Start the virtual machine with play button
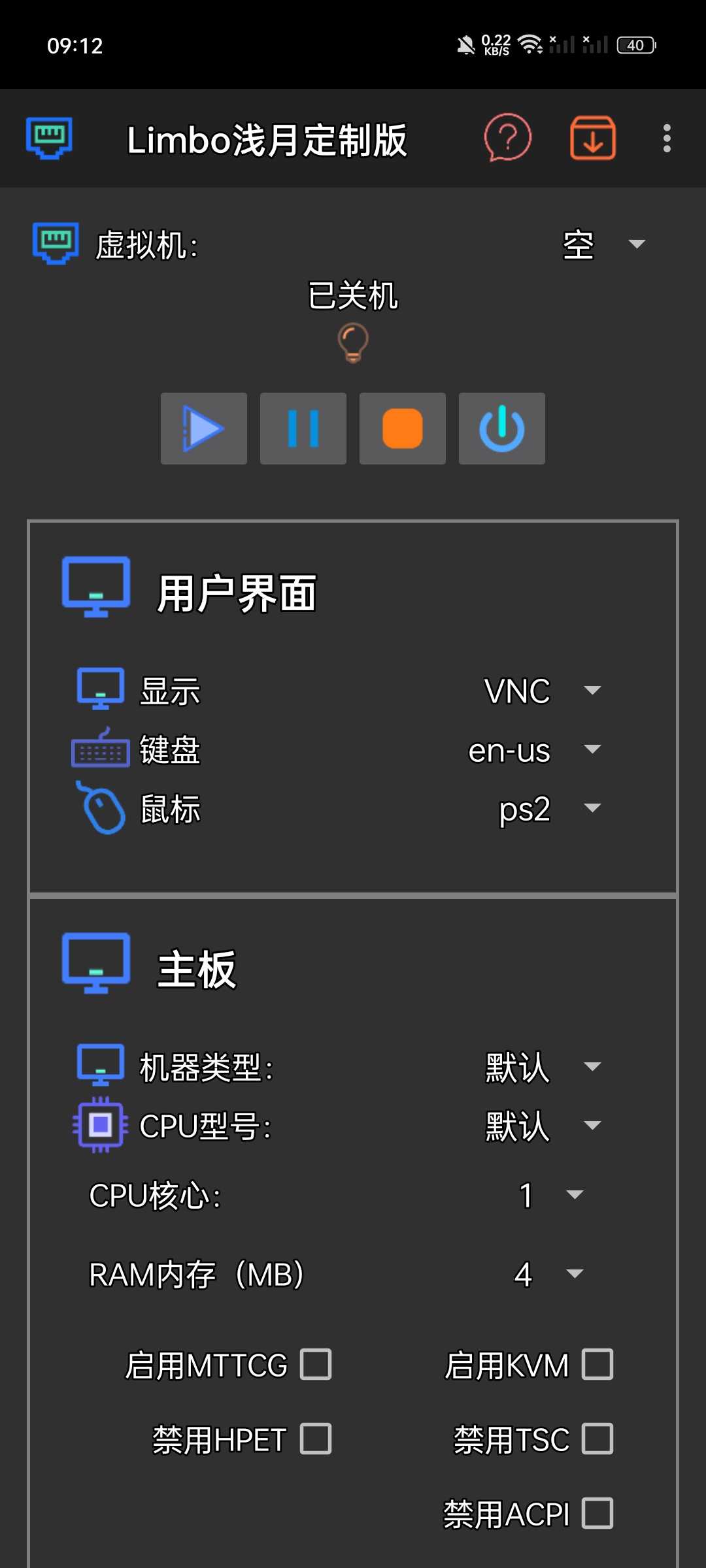This screenshot has width=706, height=1568. tap(204, 429)
